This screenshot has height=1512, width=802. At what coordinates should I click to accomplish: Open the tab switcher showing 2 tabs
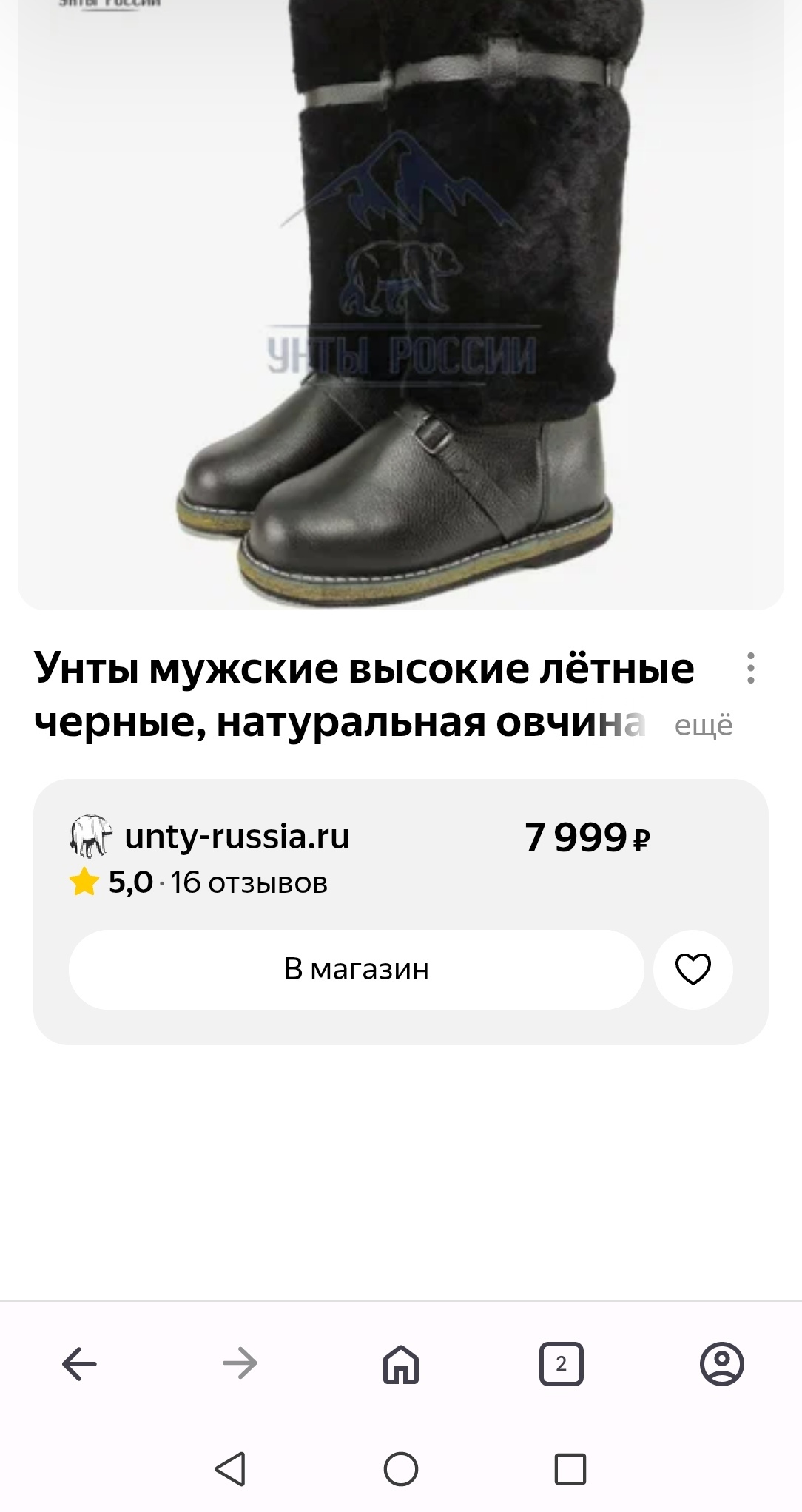coord(561,1363)
